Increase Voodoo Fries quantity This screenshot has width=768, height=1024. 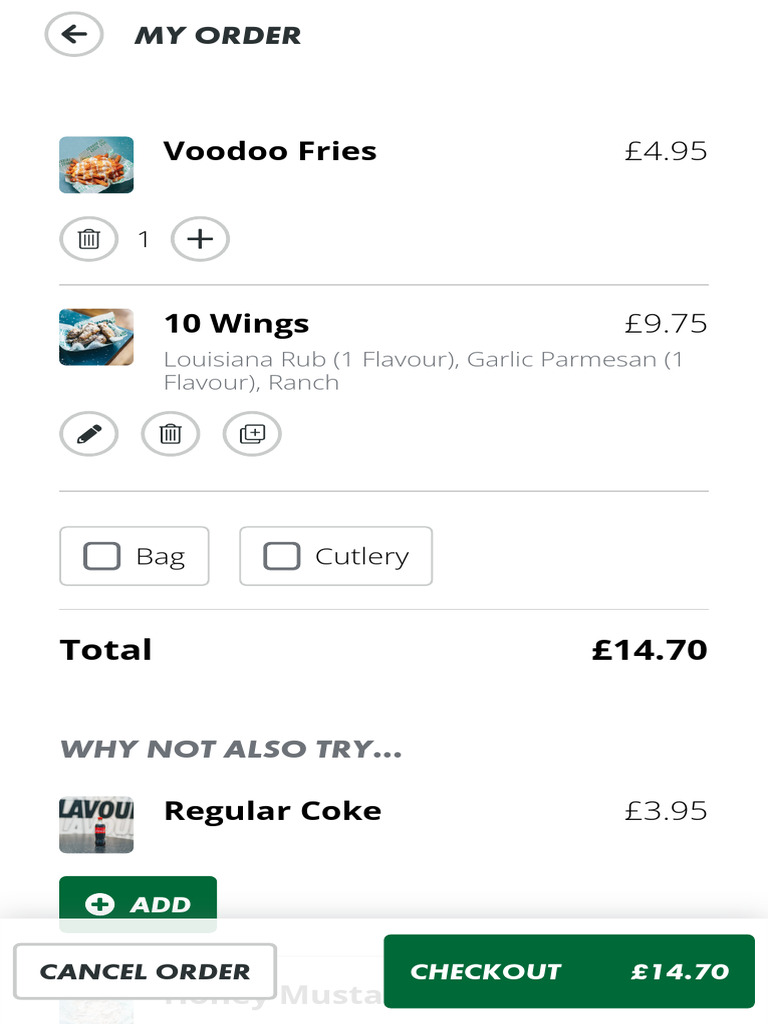point(200,239)
